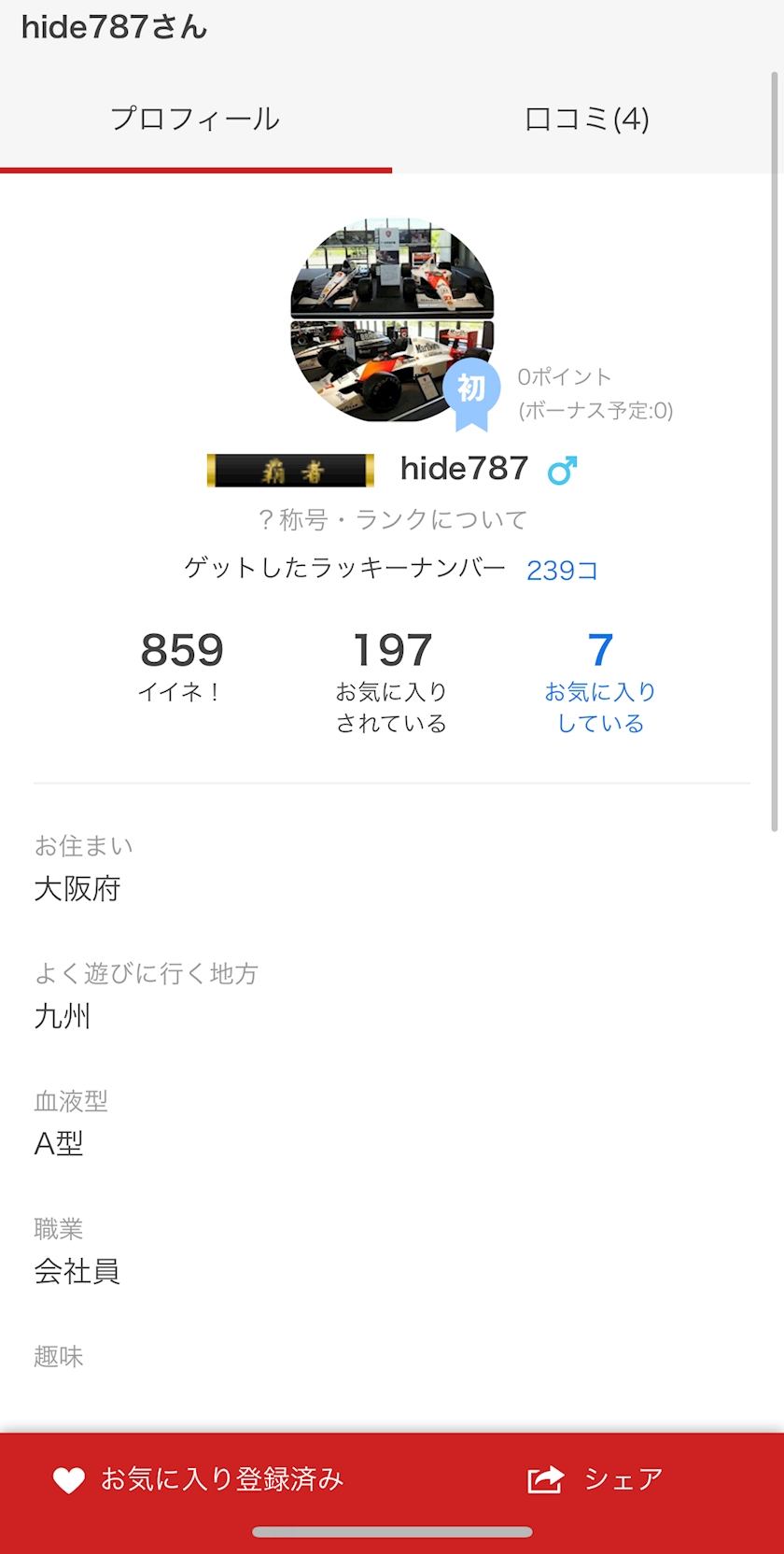Viewport: 784px width, 1554px height.
Task: Tap the お気に入り登録済み heart button
Action: 198,1479
